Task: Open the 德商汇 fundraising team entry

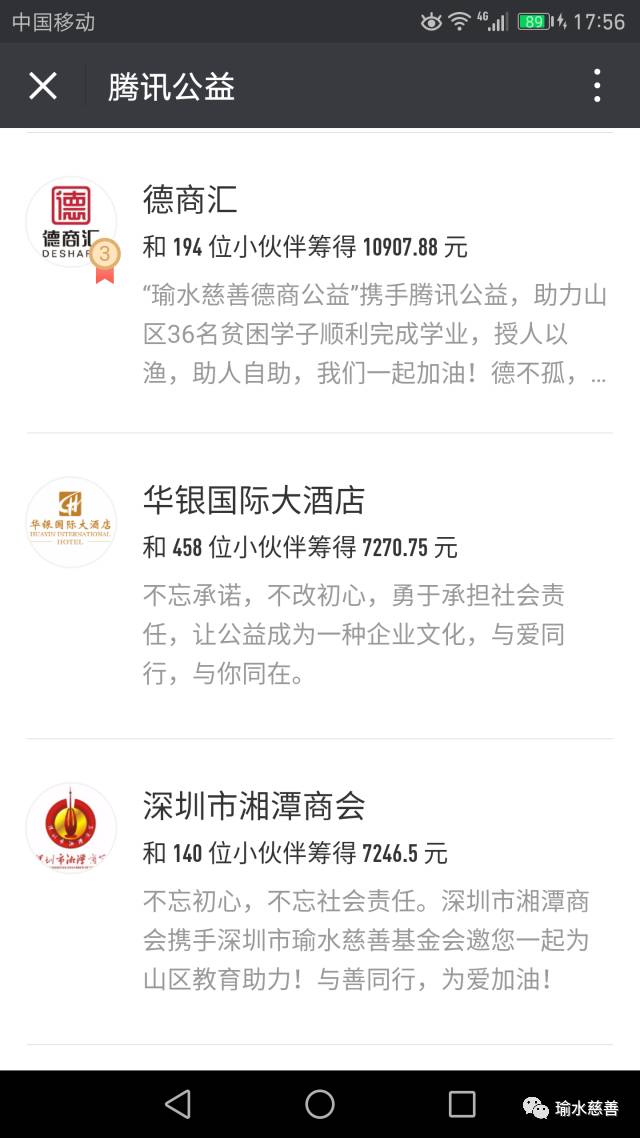Action: (319, 283)
